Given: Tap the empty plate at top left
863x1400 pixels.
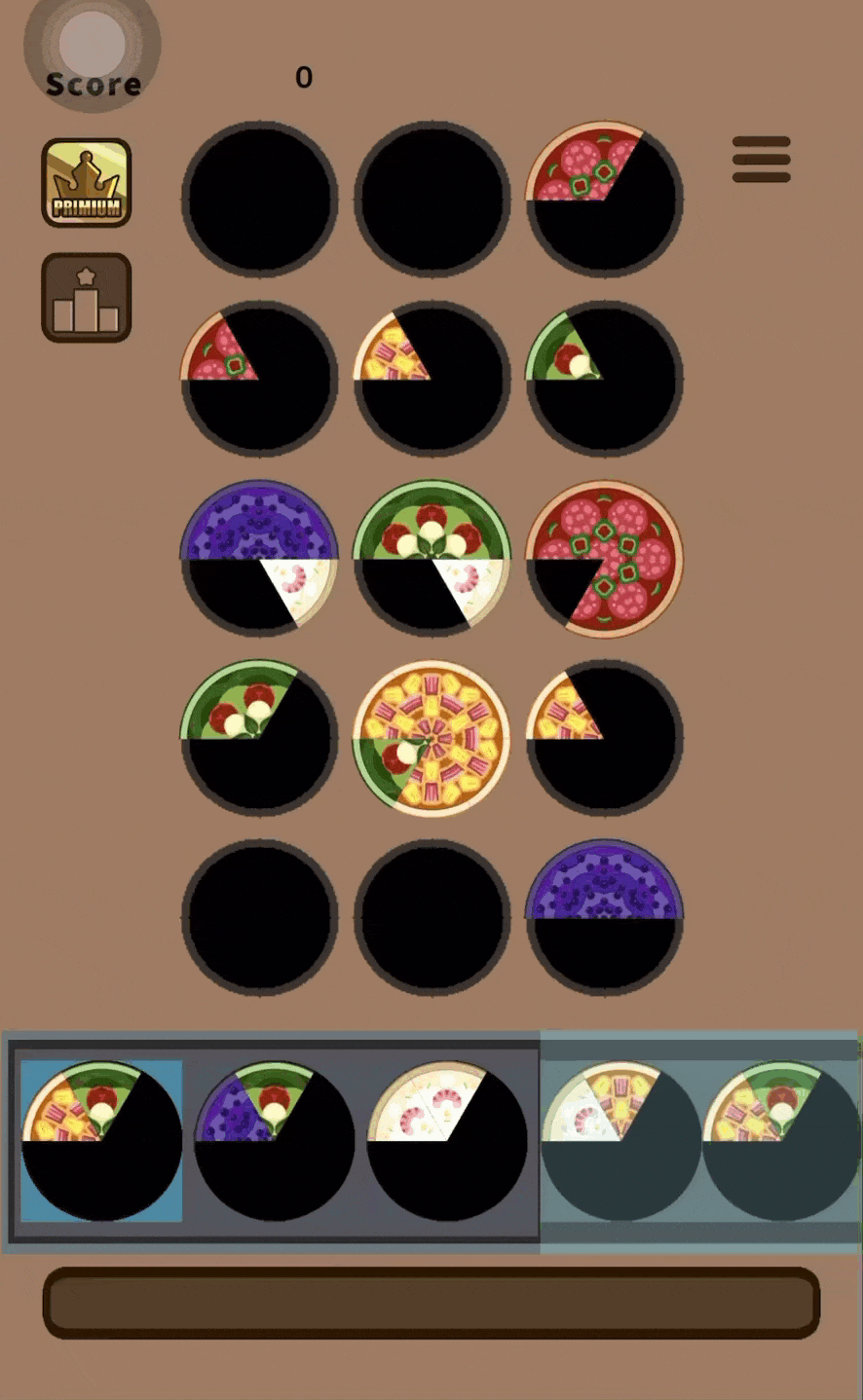Looking at the screenshot, I should click(259, 200).
